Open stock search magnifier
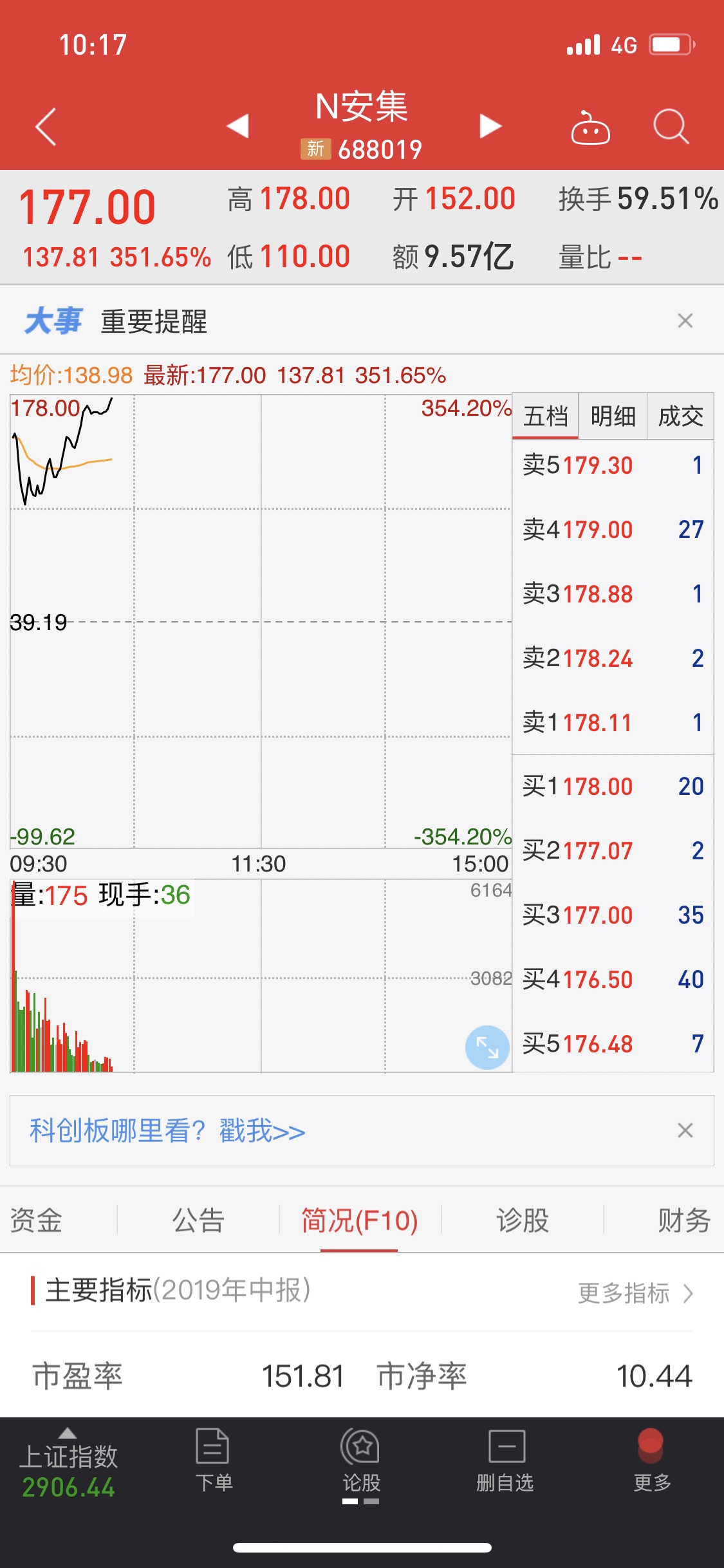Viewport: 724px width, 1568px height. (671, 126)
